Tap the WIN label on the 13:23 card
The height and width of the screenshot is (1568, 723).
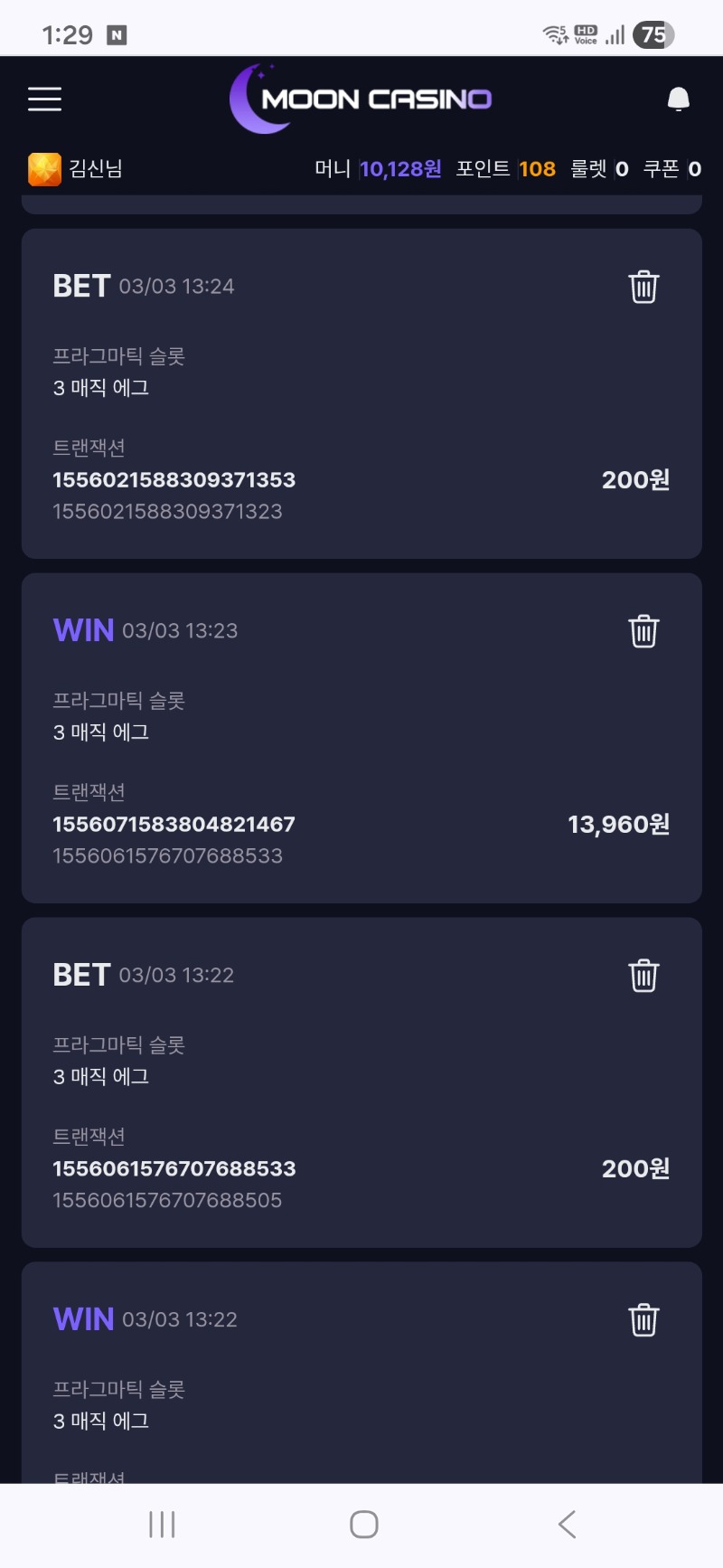pyautogui.click(x=82, y=630)
